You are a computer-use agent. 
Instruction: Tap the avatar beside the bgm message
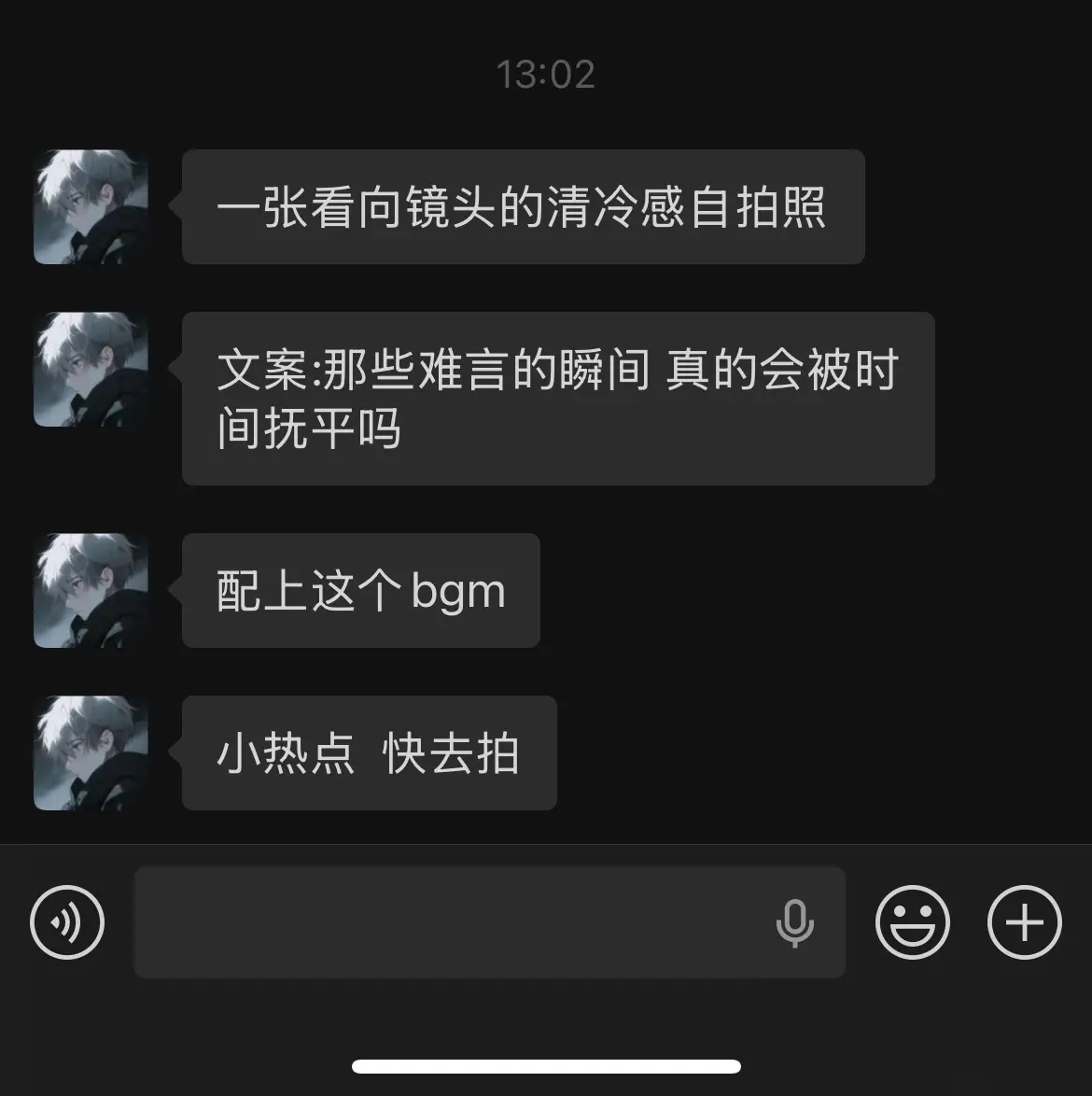(90, 590)
